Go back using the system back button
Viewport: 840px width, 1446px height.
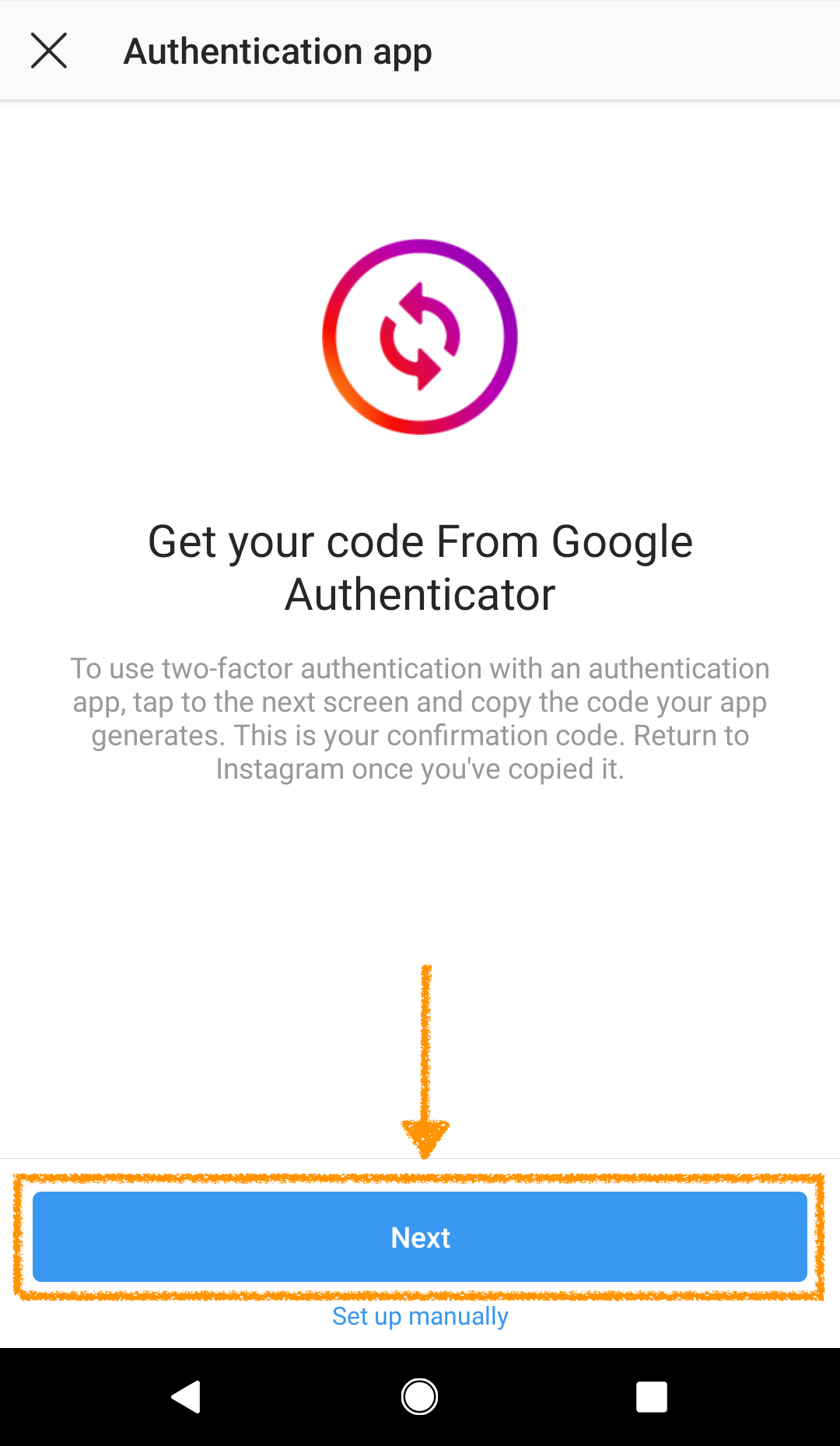click(187, 1397)
